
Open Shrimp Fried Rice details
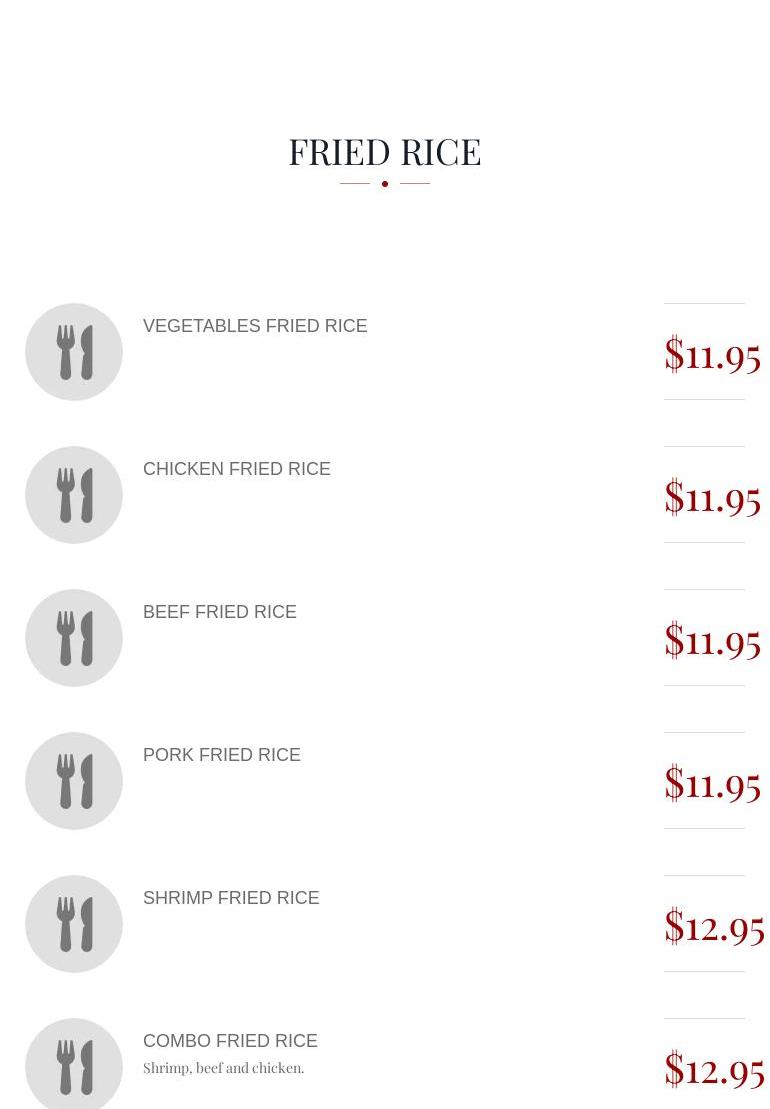pyautogui.click(x=231, y=898)
